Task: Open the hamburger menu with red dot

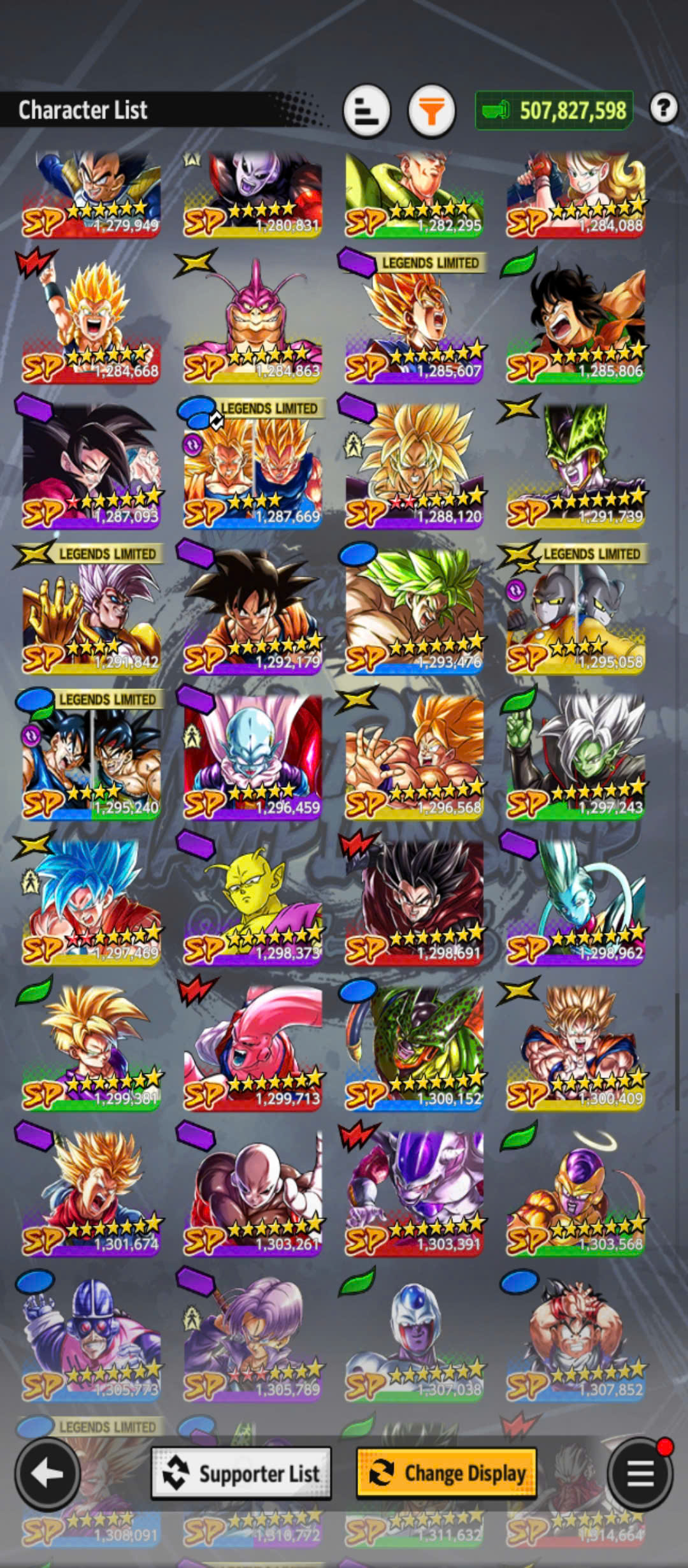Action: (640, 1473)
